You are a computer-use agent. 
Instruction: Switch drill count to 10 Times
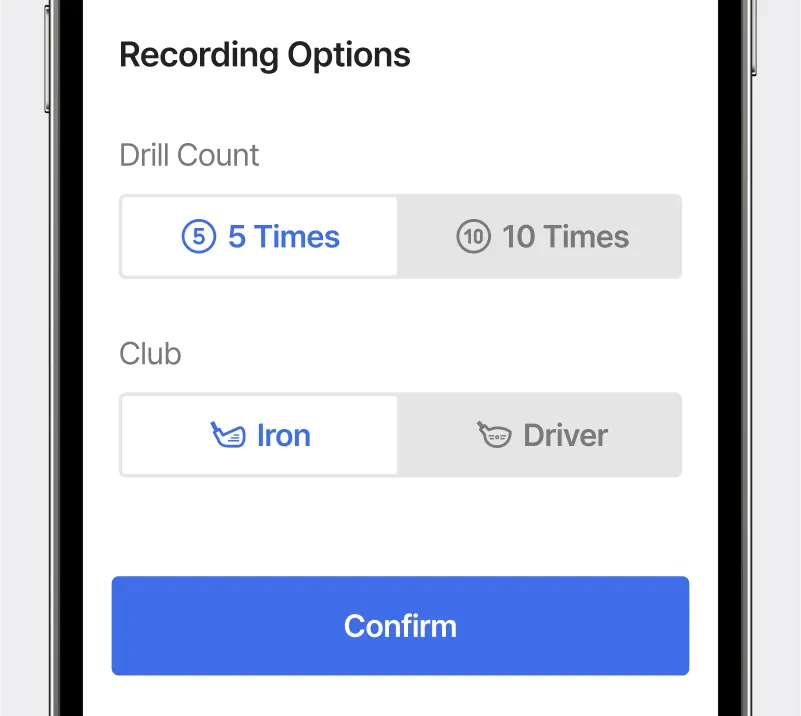pos(541,237)
